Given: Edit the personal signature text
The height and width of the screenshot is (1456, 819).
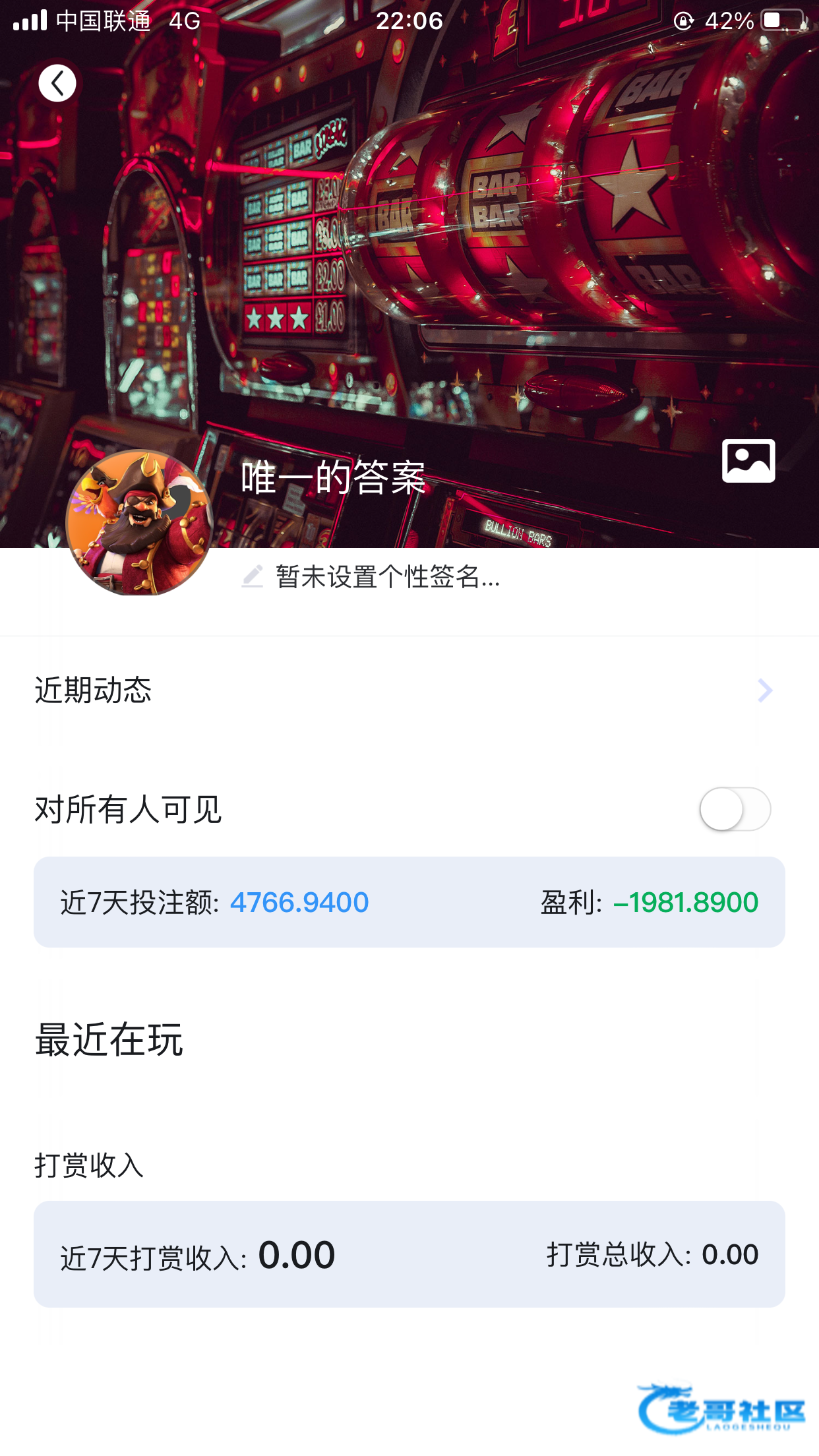Looking at the screenshot, I should click(x=387, y=577).
